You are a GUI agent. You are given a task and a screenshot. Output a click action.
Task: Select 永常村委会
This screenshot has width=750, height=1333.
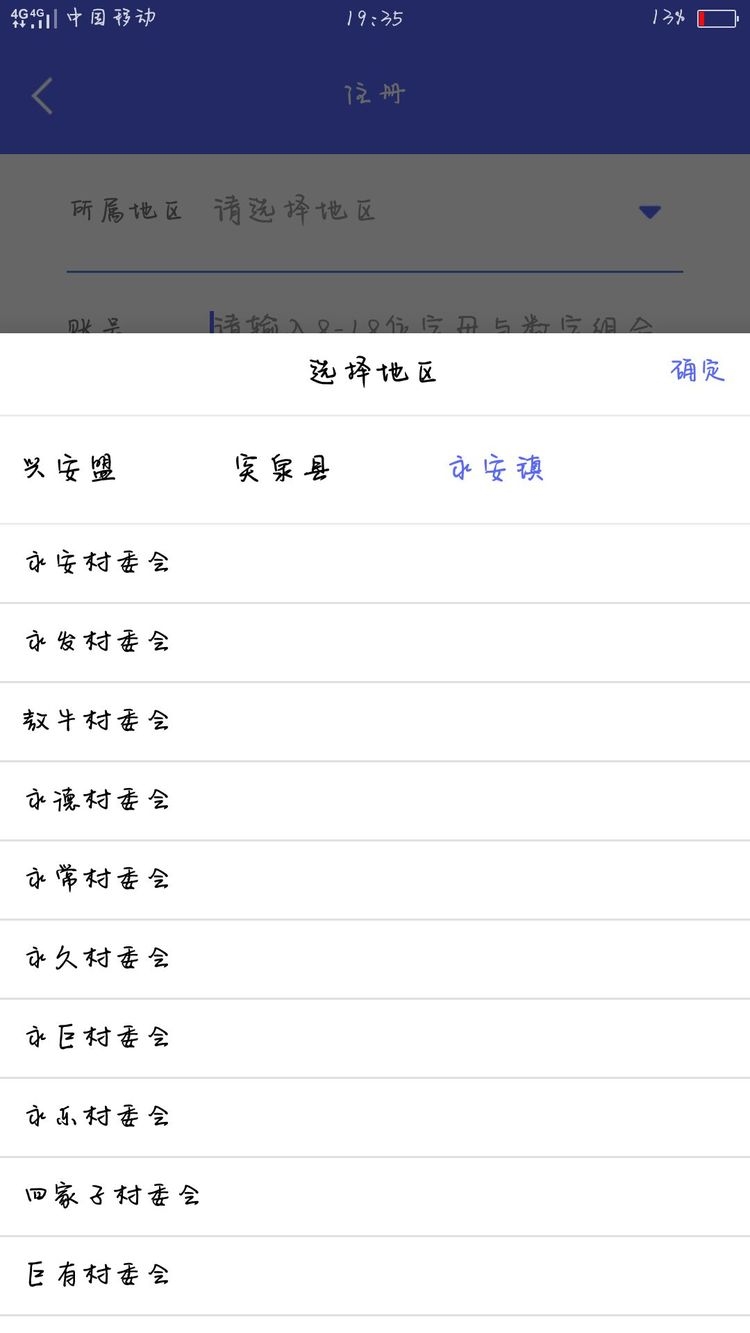(x=98, y=879)
